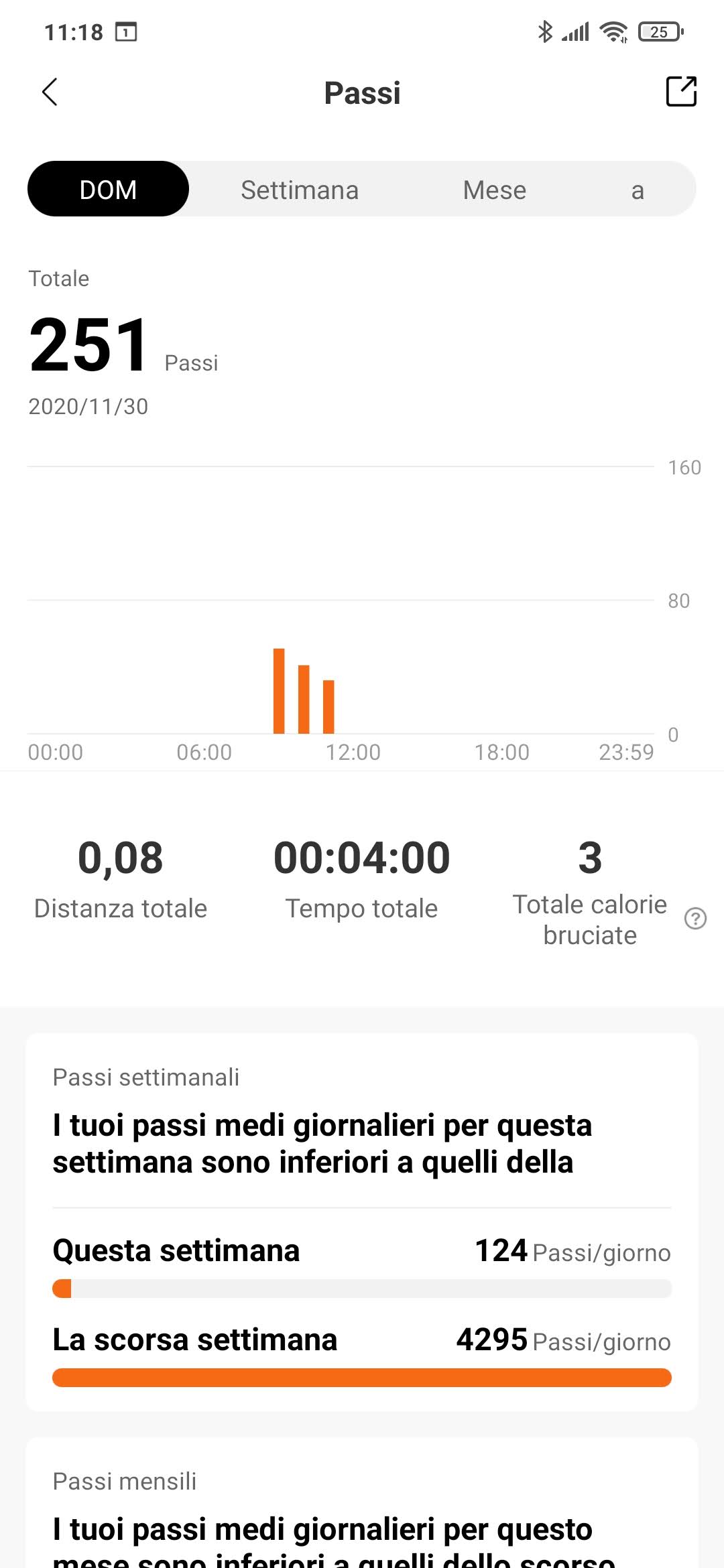The height and width of the screenshot is (1568, 724).
Task: Go back from the Passi screen
Action: pos(50,92)
